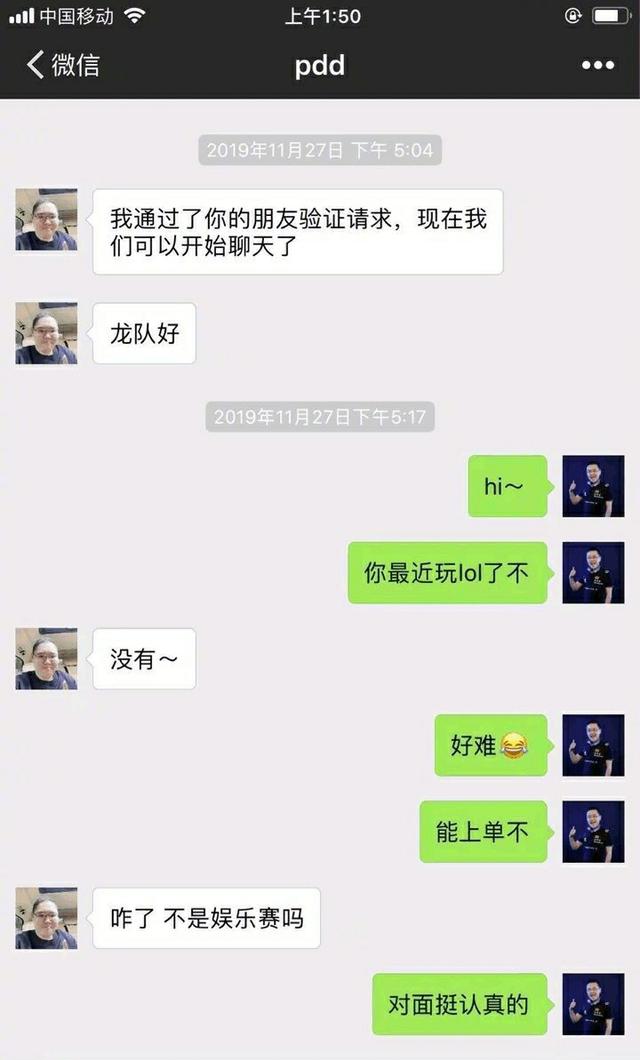Open pdd's avatar beside 龙队好
Image resolution: width=640 pixels, height=1060 pixels.
point(46,334)
